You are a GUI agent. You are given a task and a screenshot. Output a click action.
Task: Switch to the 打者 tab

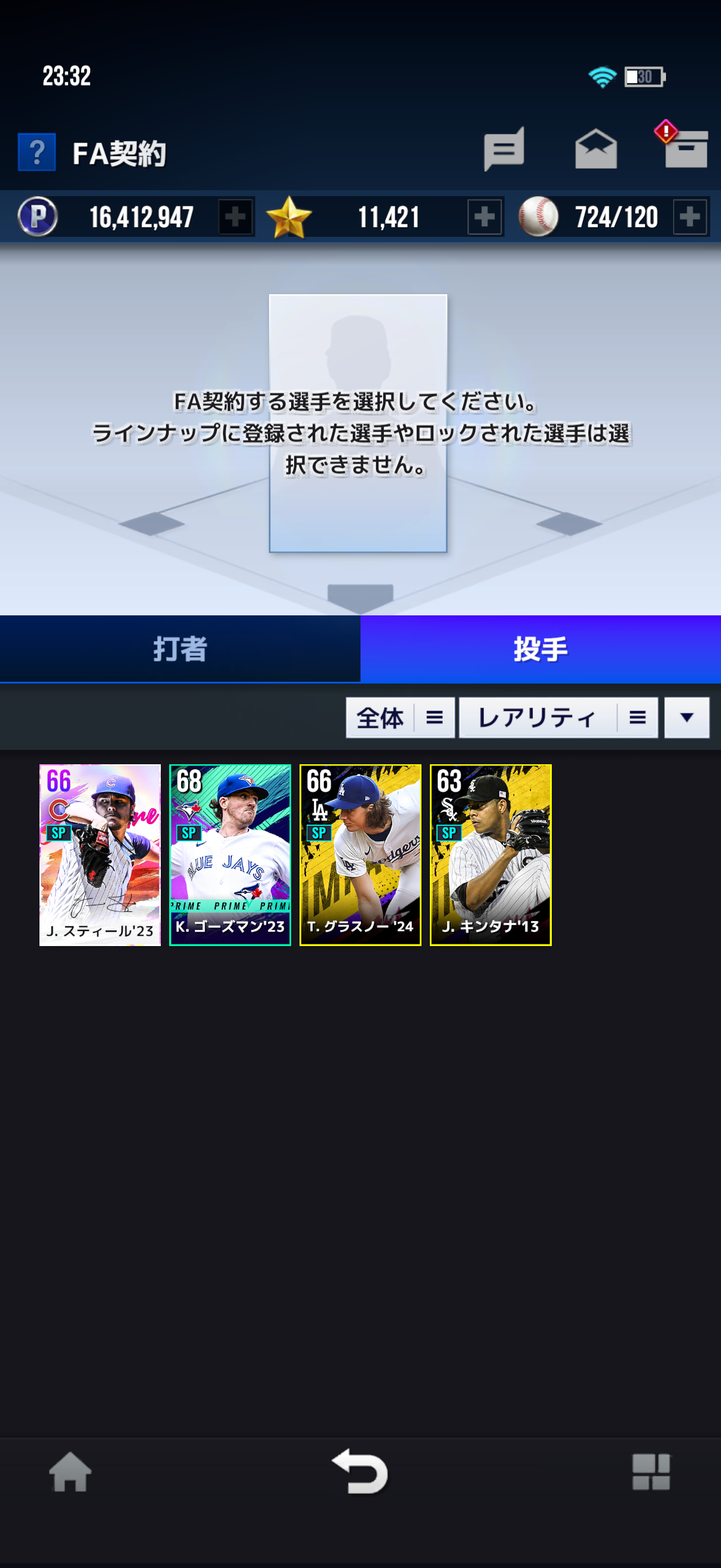(x=180, y=649)
